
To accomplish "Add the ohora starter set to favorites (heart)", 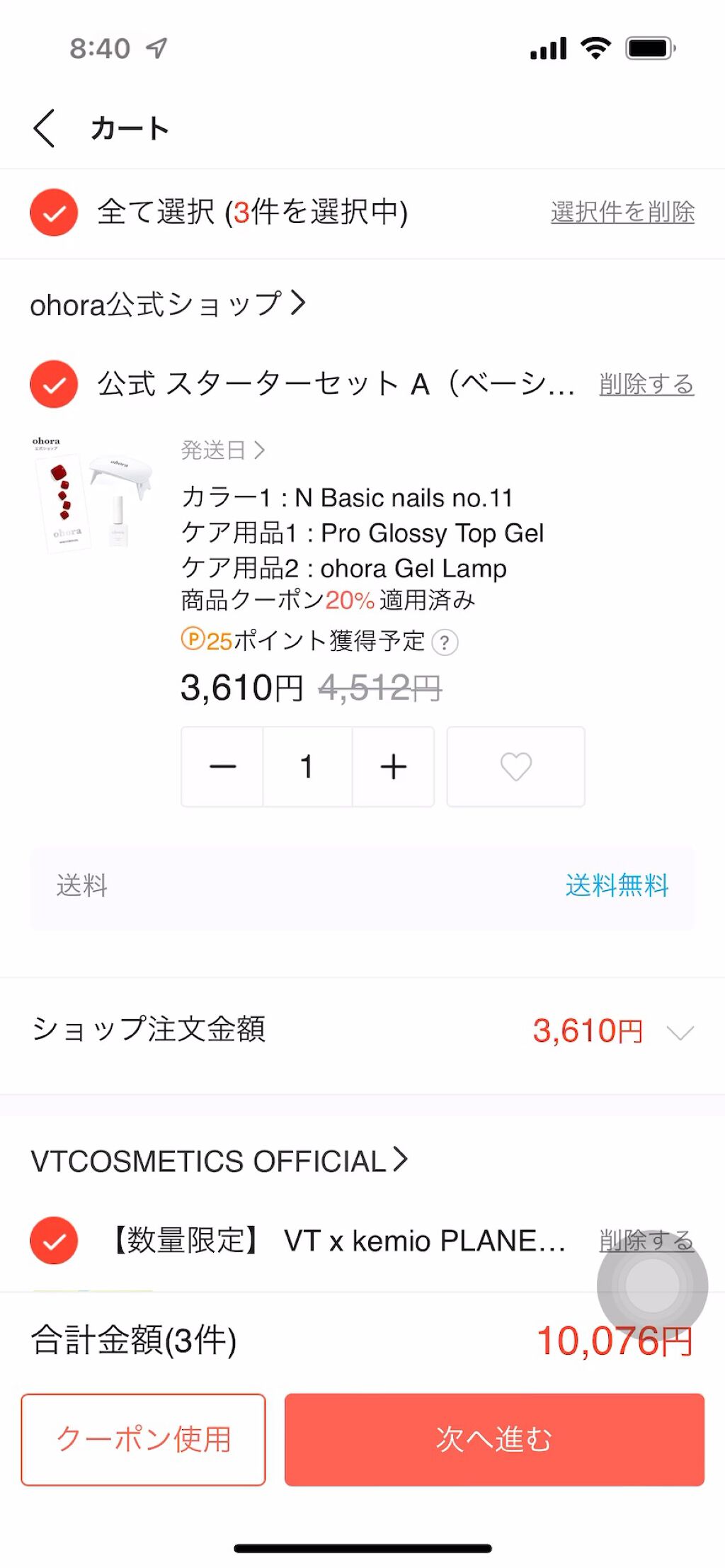I will coord(515,767).
